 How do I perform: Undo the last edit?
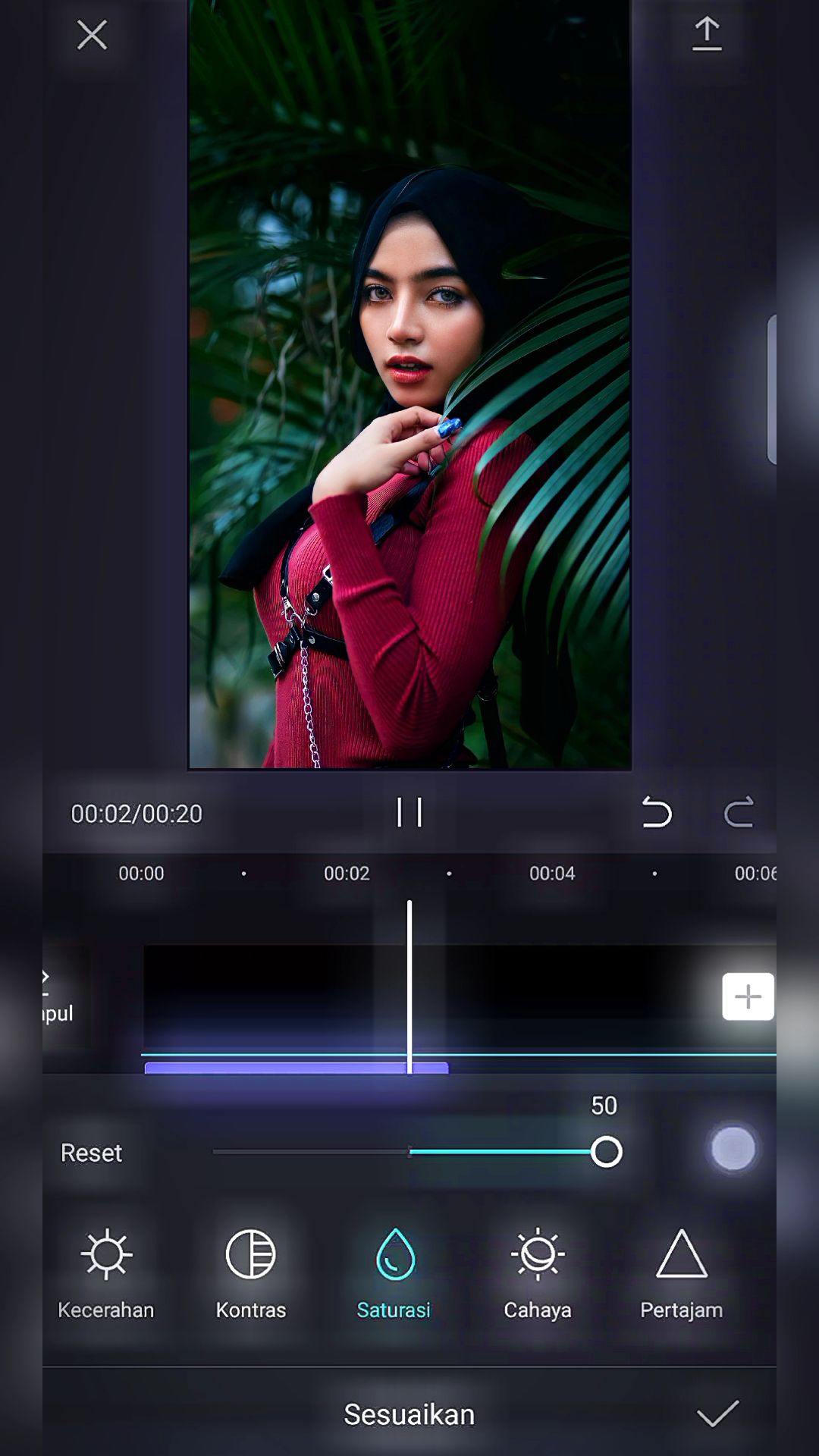click(657, 812)
